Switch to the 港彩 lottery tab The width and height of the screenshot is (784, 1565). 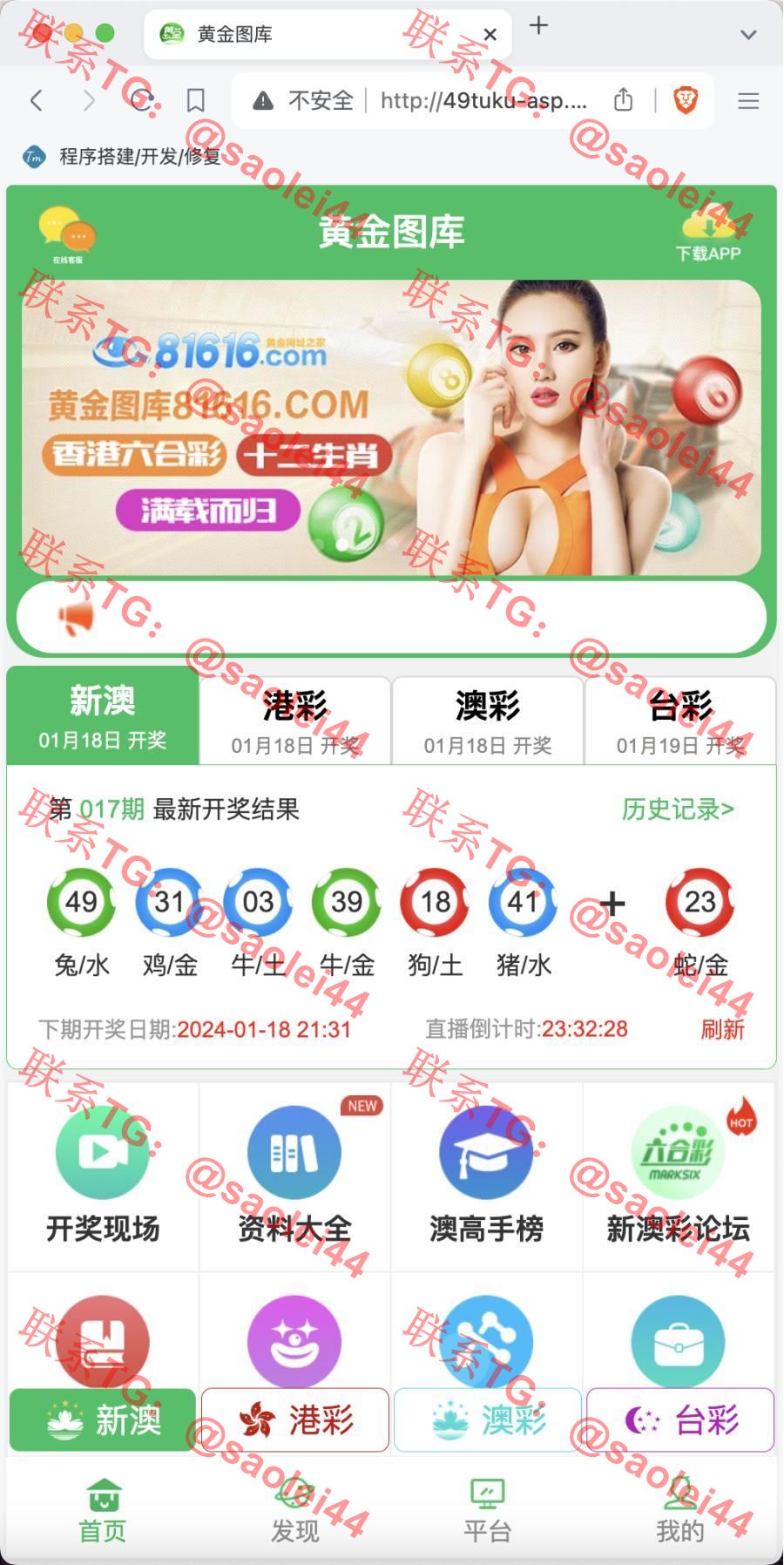295,721
